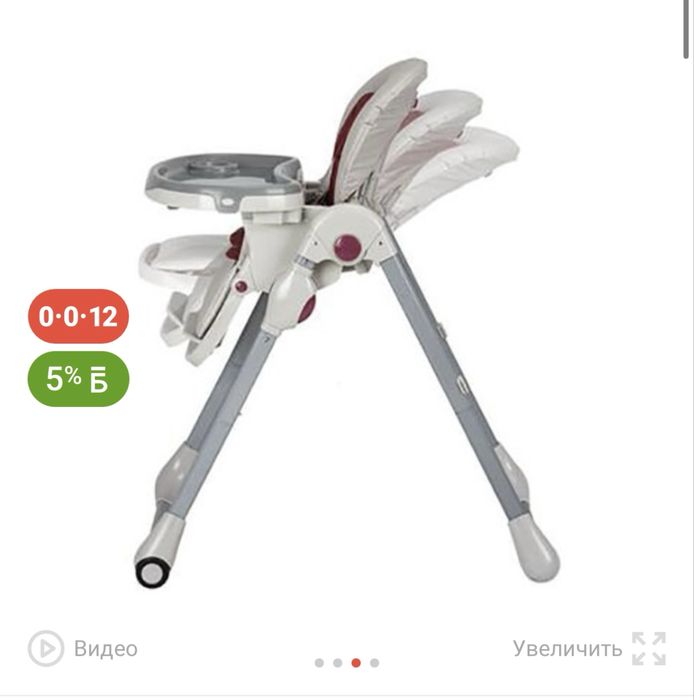Jump to the first gallery page dot
694x700 pixels.
[x=319, y=662]
